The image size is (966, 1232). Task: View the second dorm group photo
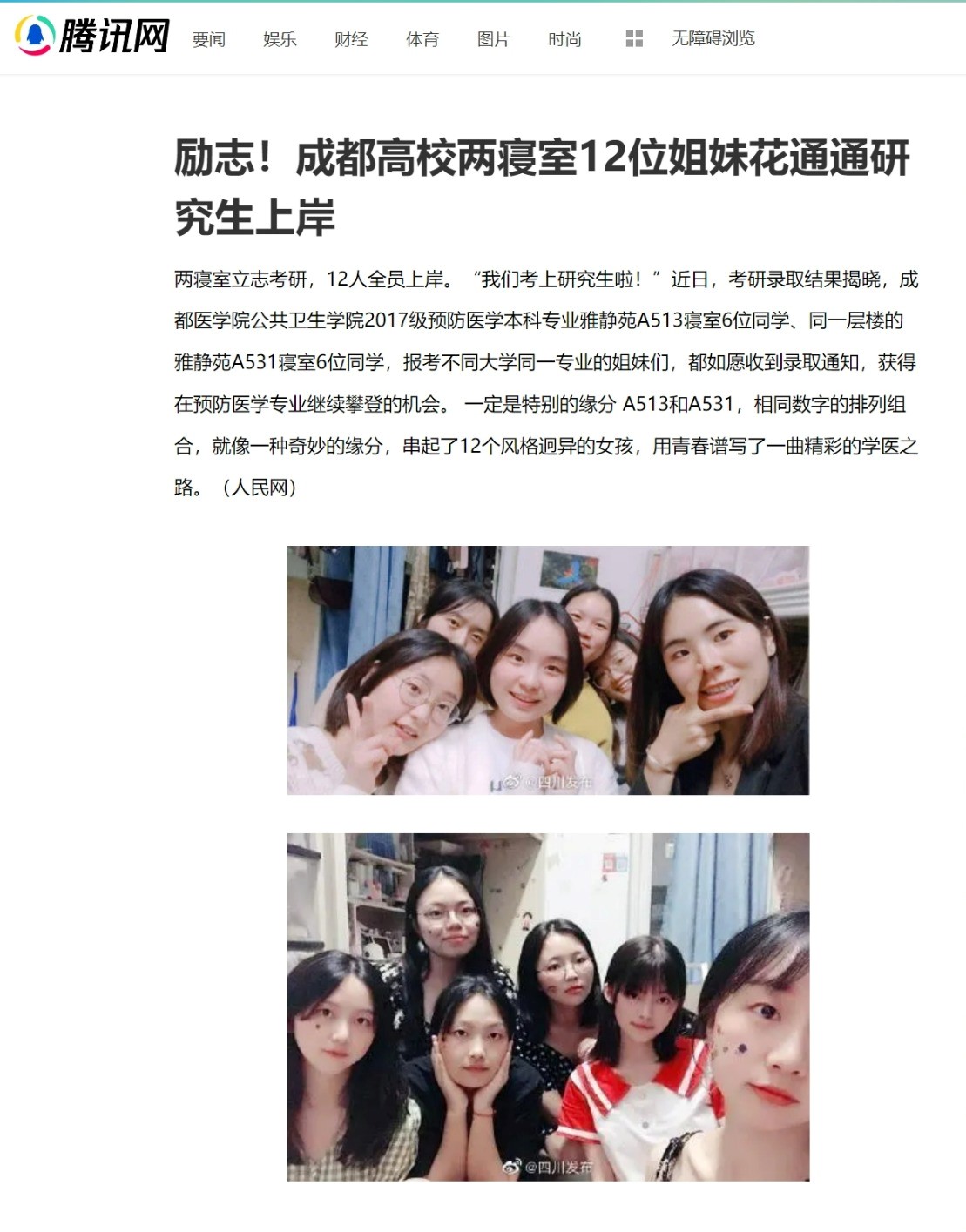click(548, 1006)
